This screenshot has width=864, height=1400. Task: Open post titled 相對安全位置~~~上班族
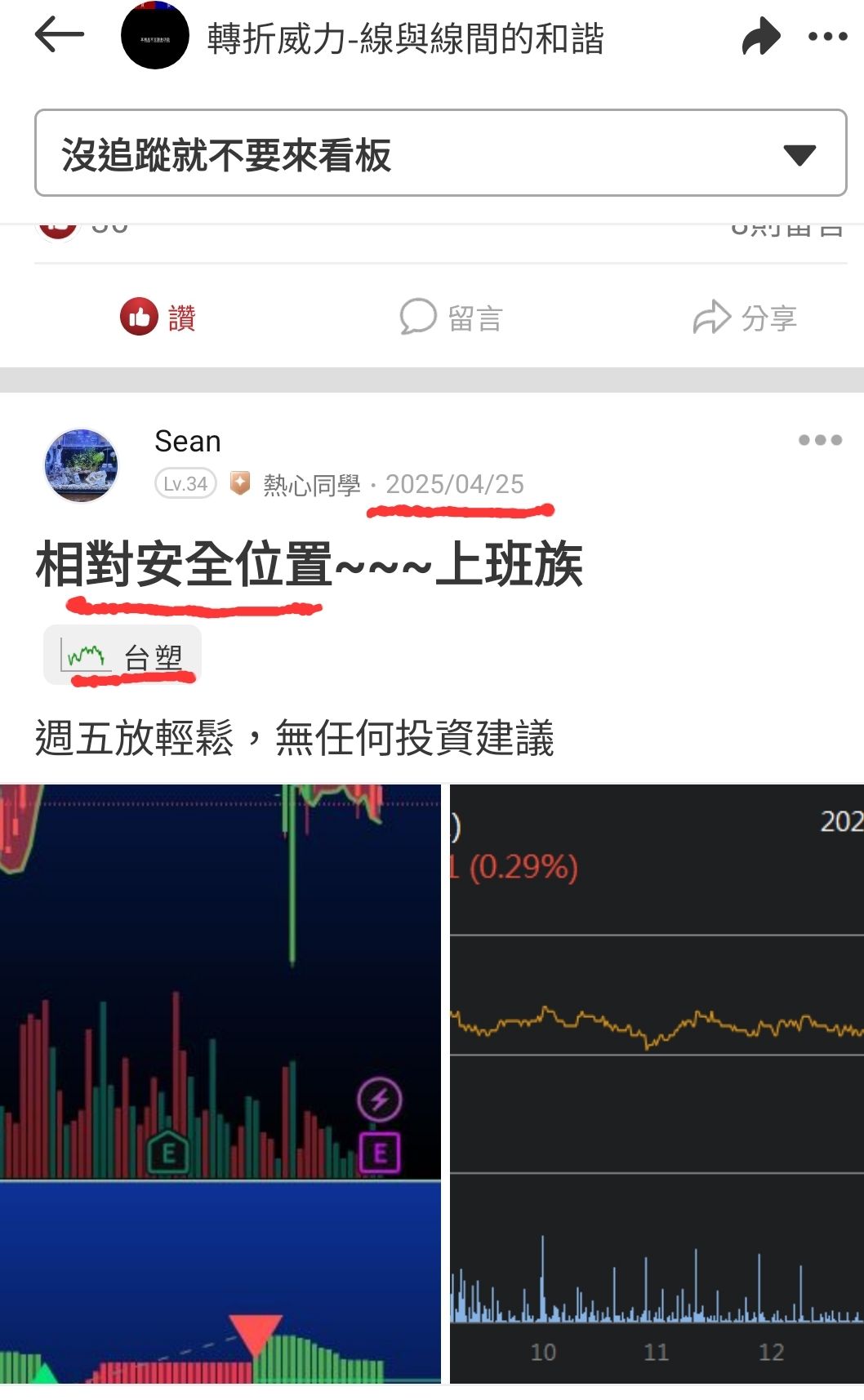309,565
